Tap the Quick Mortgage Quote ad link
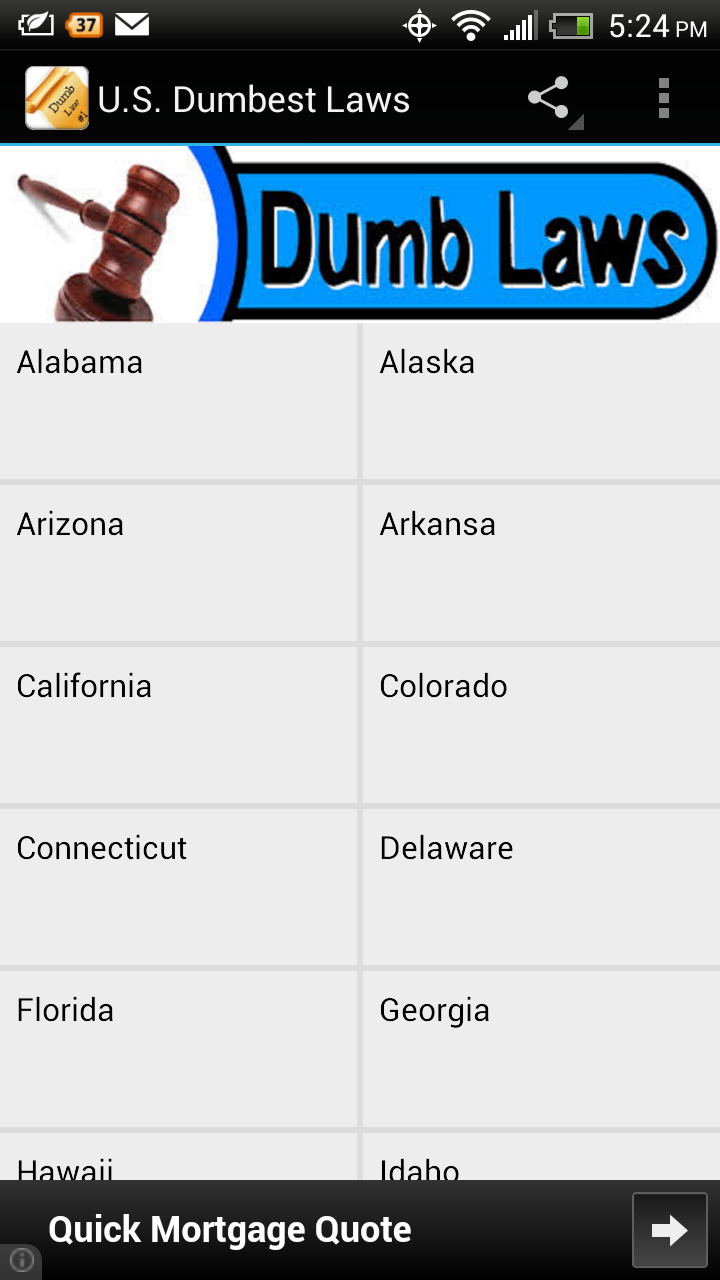The image size is (720, 1280). click(230, 1229)
